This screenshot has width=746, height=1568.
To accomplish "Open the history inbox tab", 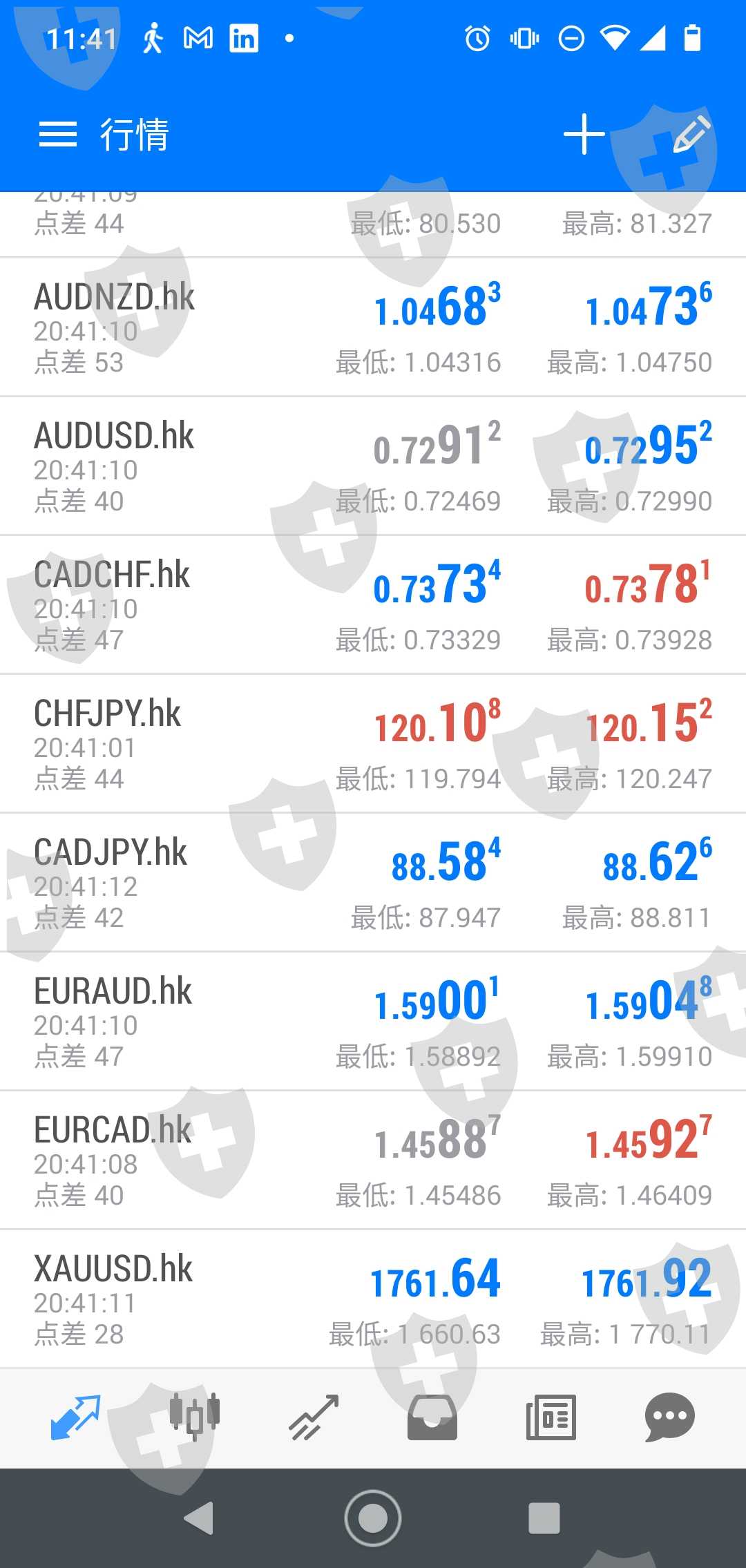I will (432, 1416).
